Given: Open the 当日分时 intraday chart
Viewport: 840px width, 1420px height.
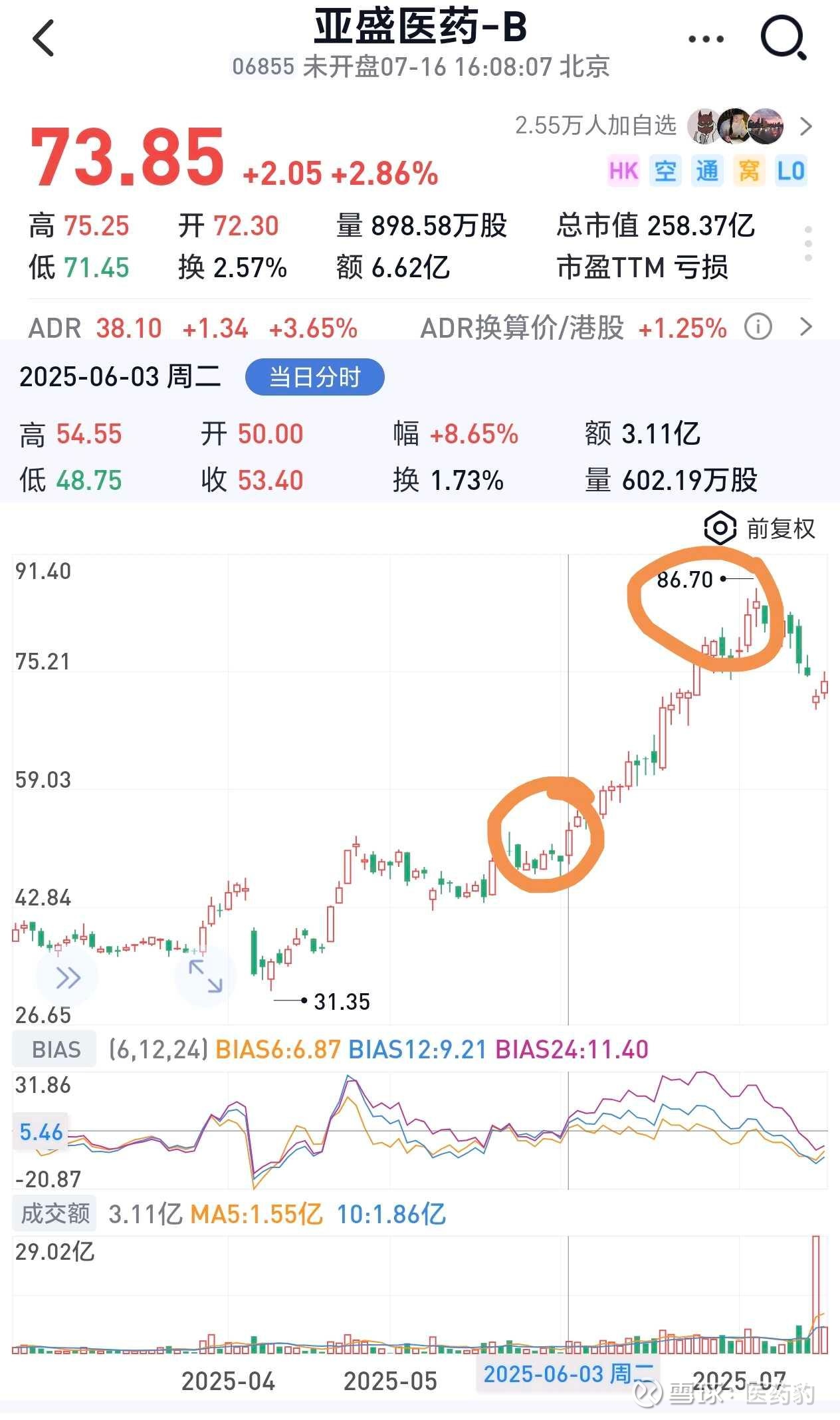Looking at the screenshot, I should click(x=314, y=377).
